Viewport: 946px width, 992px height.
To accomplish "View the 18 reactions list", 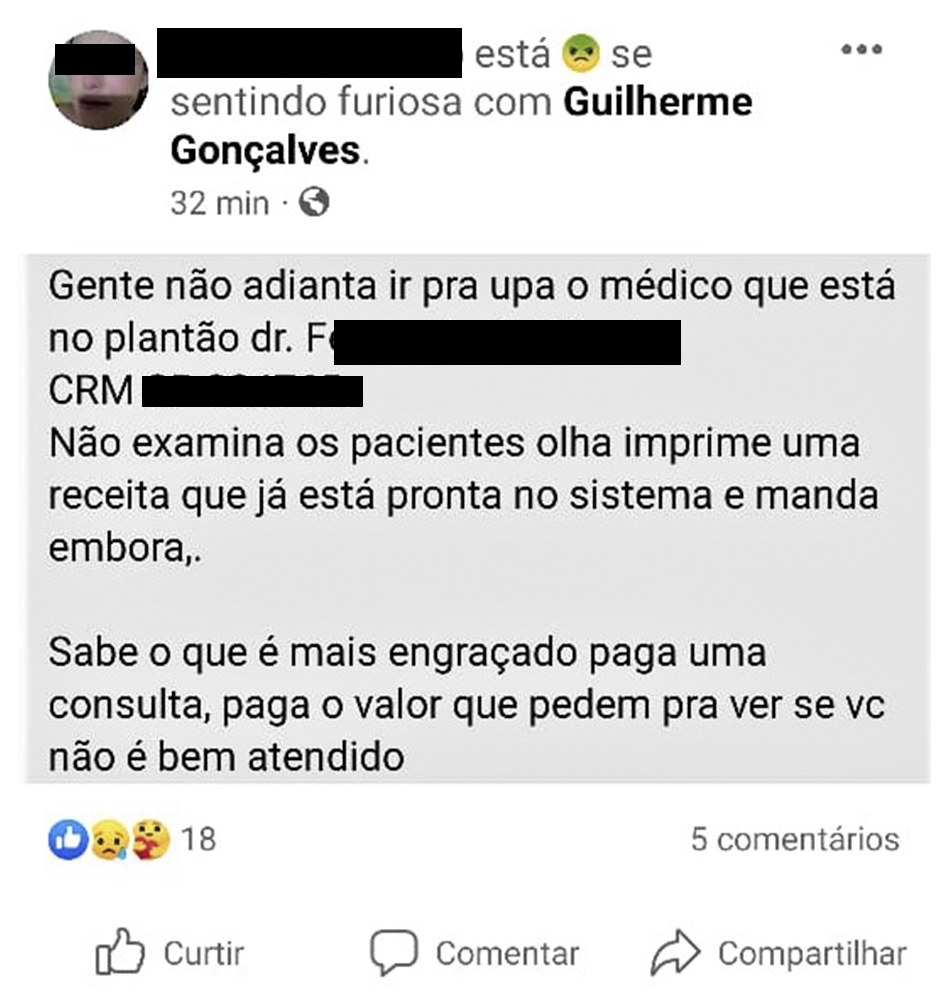I will [133, 838].
